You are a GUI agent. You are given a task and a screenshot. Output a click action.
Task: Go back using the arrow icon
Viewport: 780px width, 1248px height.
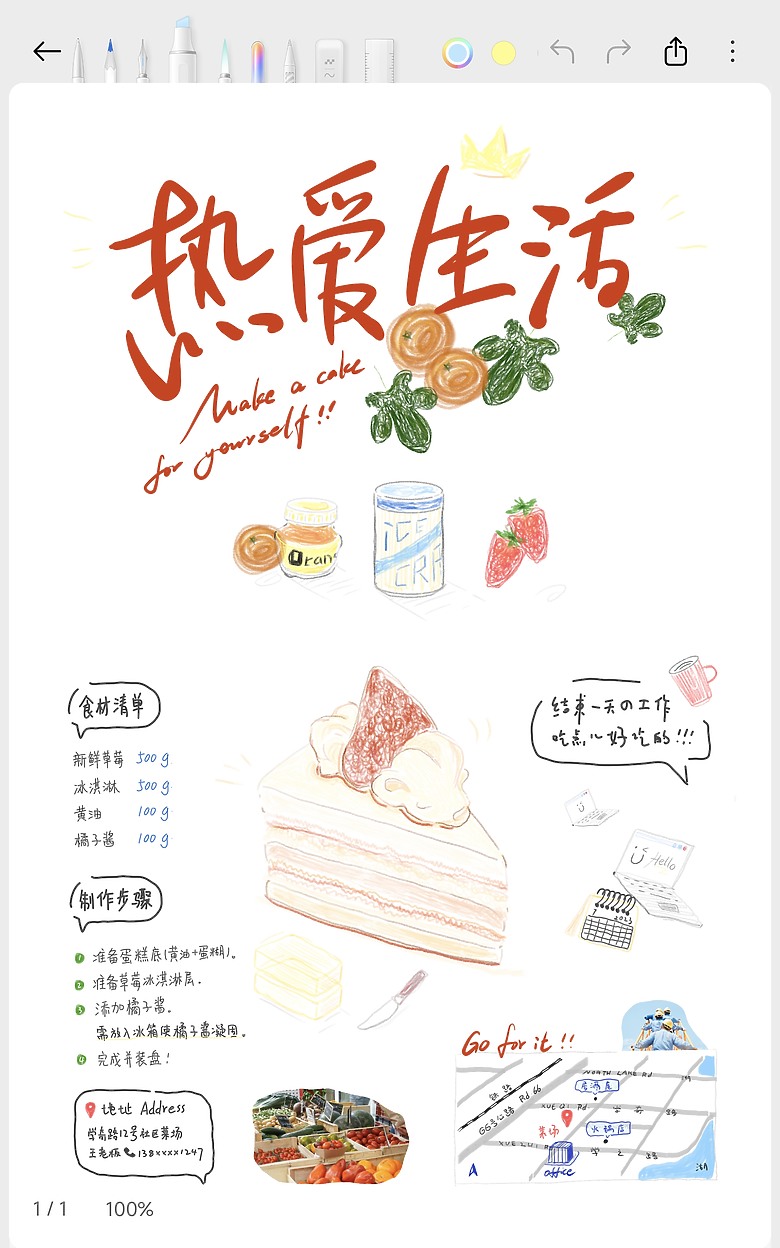pos(47,52)
